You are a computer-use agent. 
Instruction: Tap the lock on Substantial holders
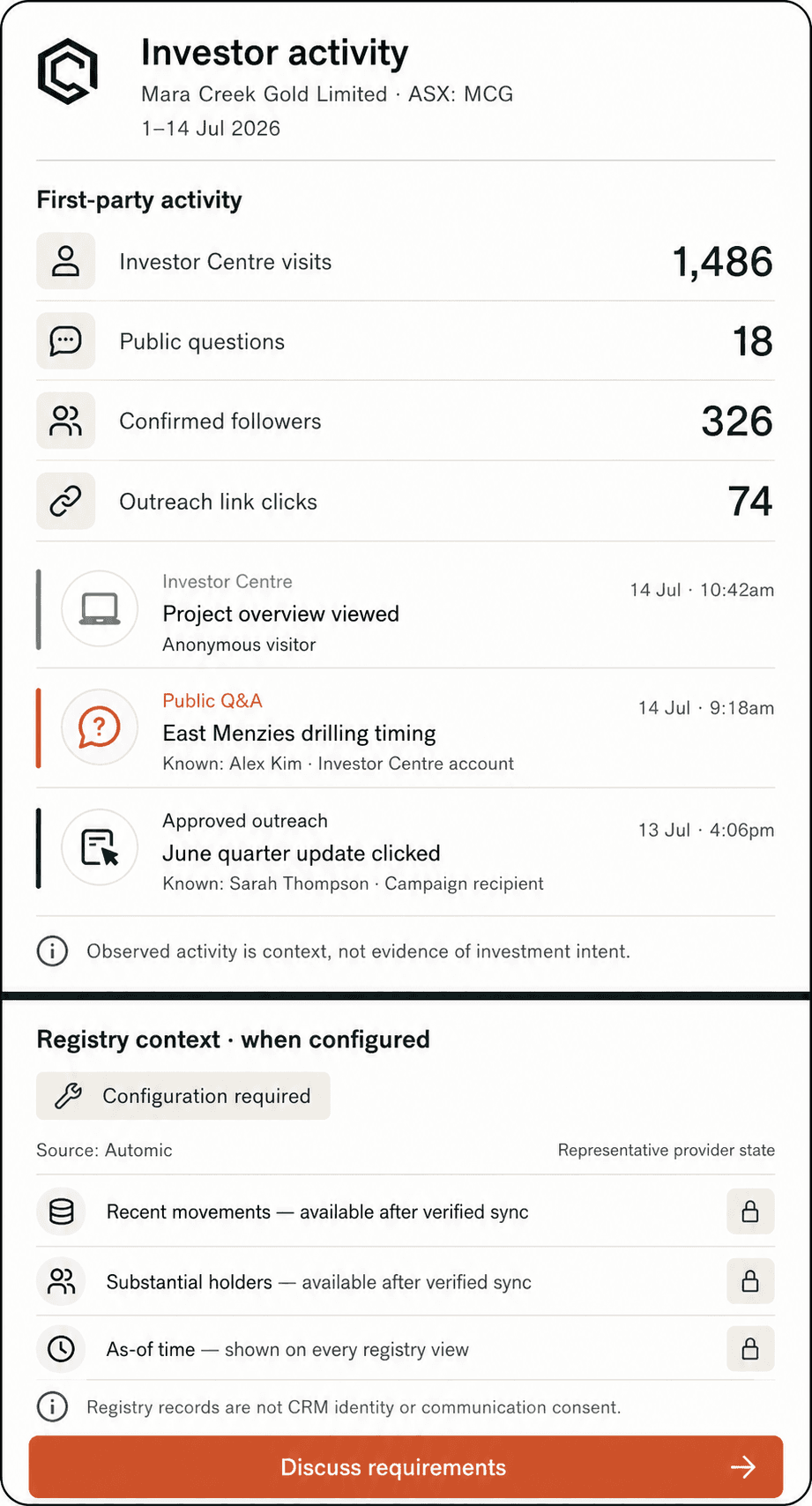coord(750,1281)
